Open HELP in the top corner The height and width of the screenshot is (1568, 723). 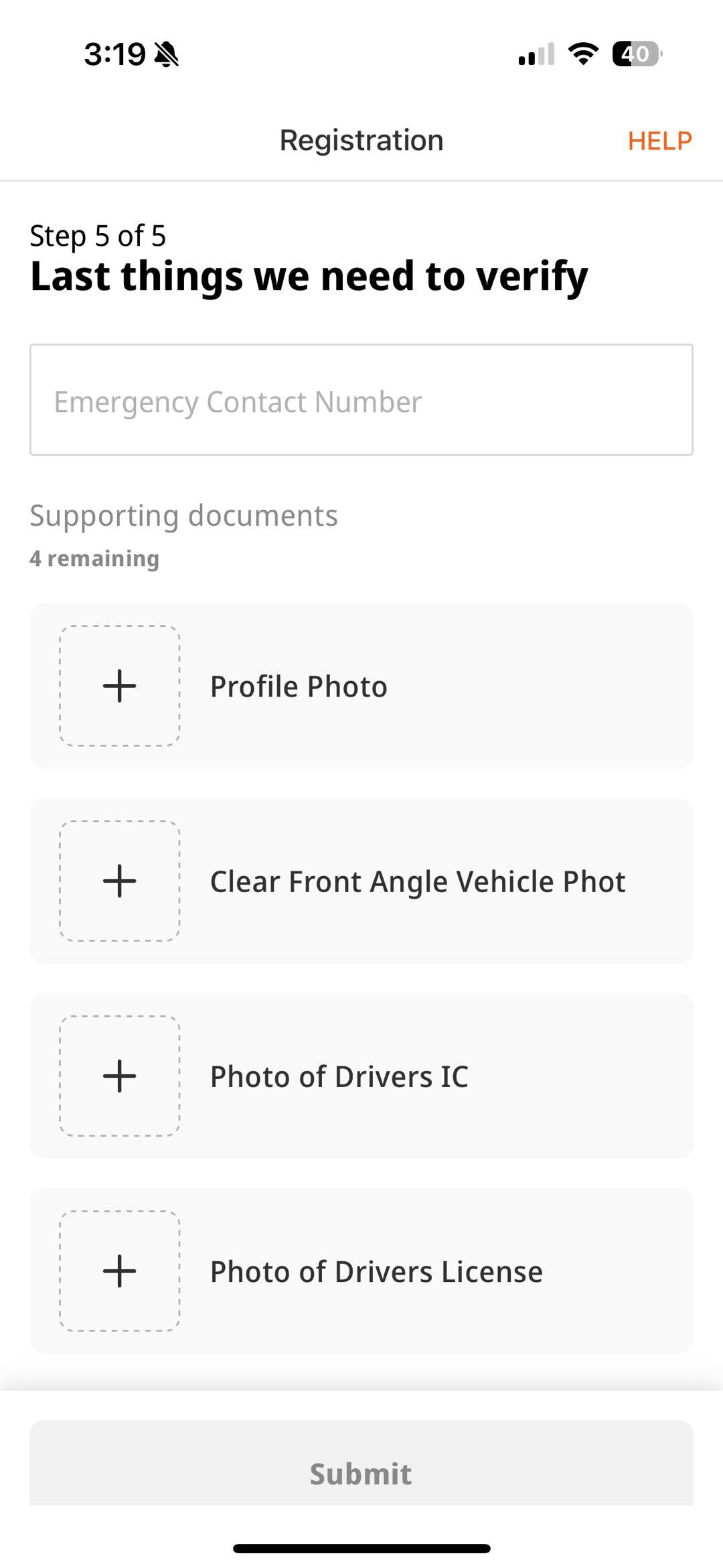660,140
